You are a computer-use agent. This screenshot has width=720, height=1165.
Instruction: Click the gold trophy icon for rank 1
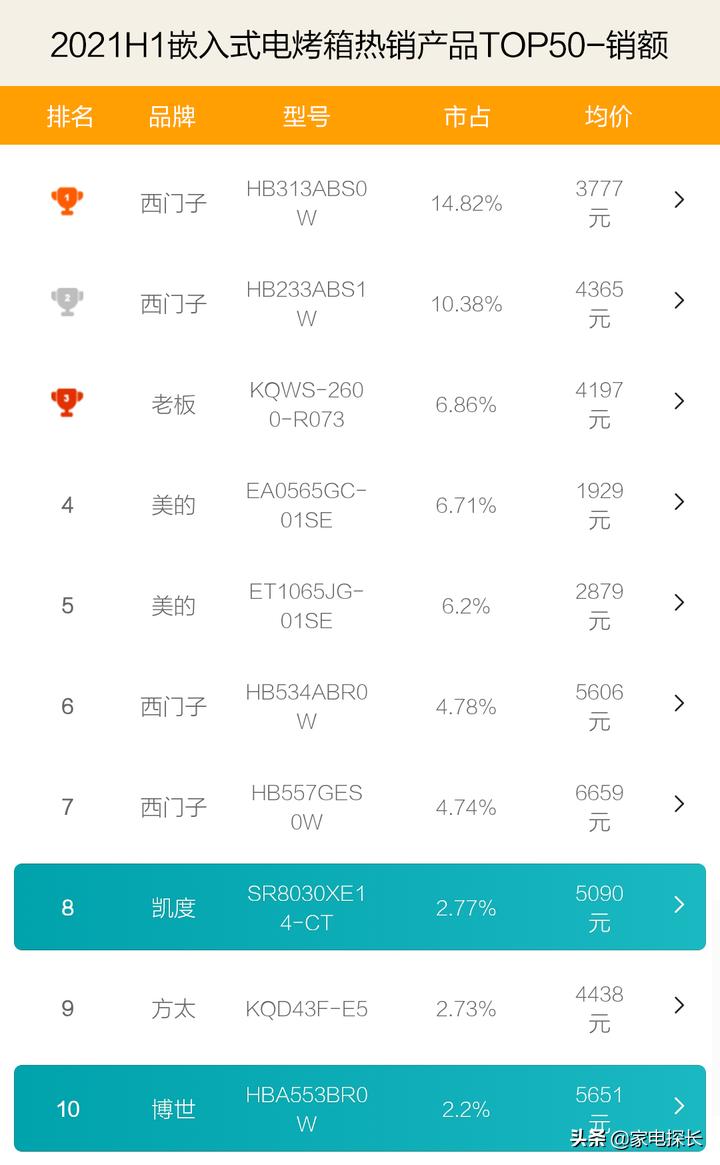coord(67,200)
